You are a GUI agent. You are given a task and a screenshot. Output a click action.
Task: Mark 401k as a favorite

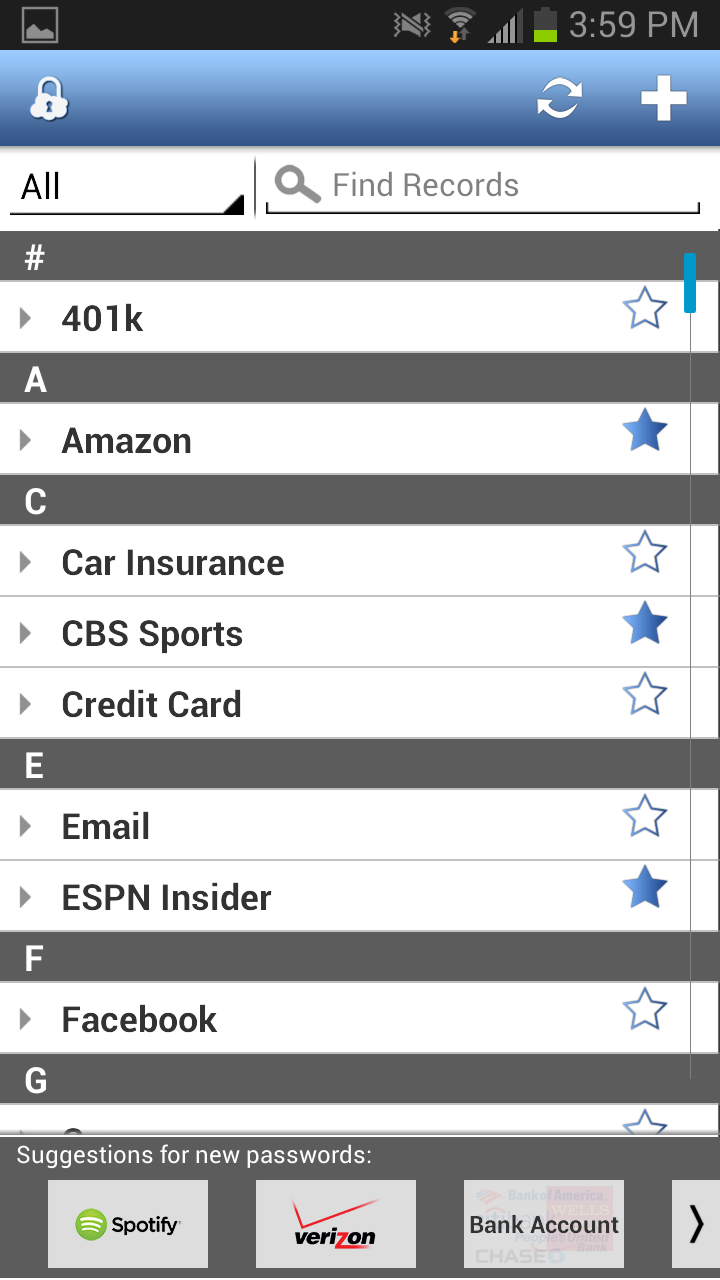coord(645,309)
